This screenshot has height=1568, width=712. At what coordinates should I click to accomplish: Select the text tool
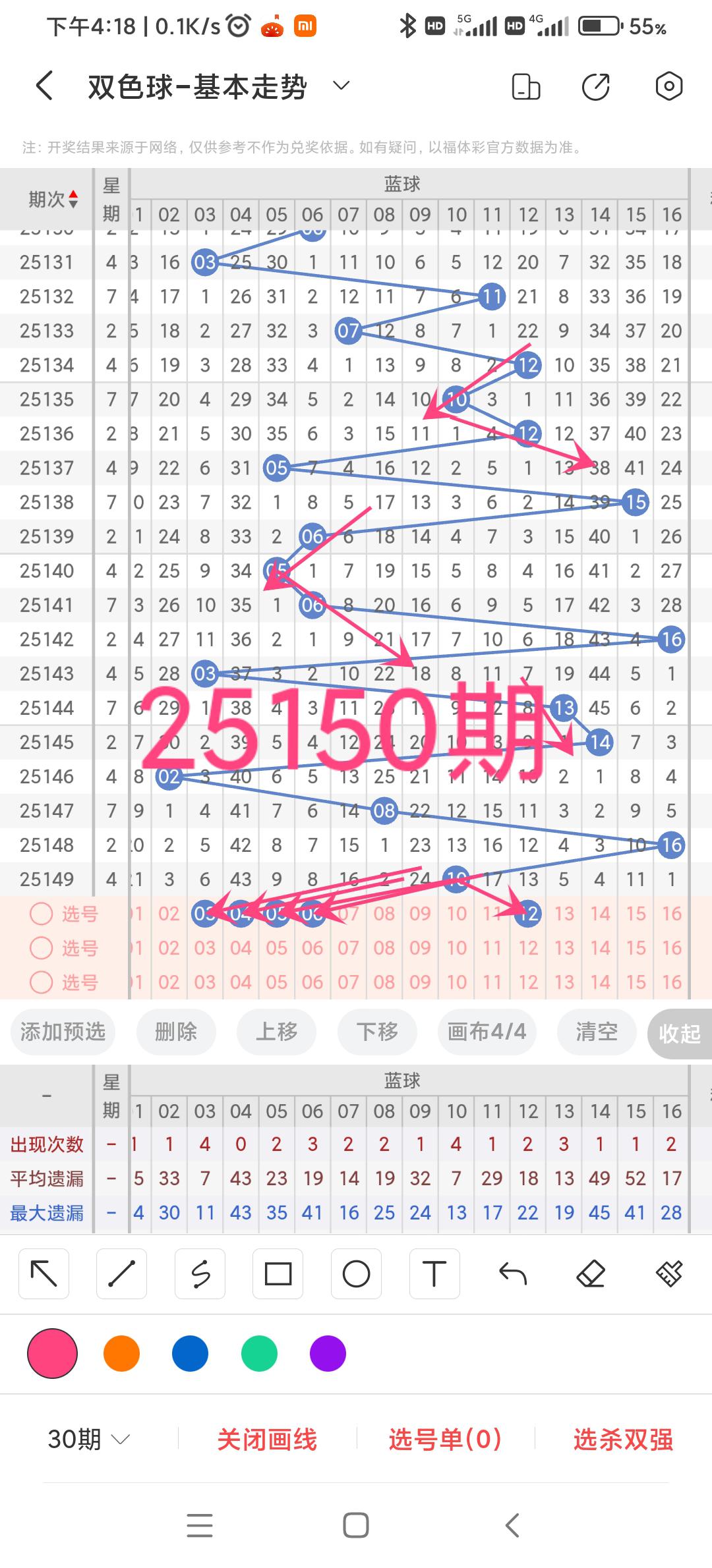click(434, 1274)
